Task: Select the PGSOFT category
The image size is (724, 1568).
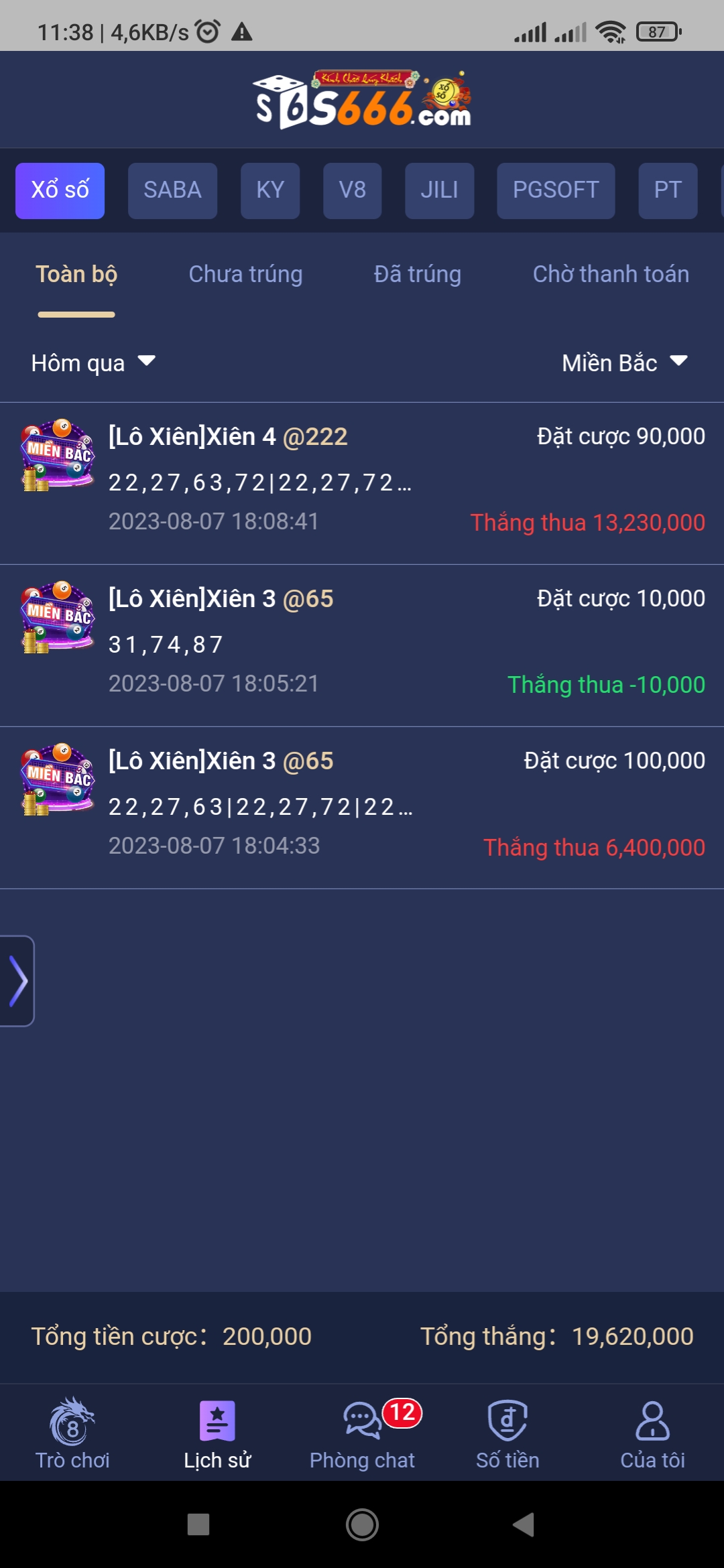Action: [556, 190]
